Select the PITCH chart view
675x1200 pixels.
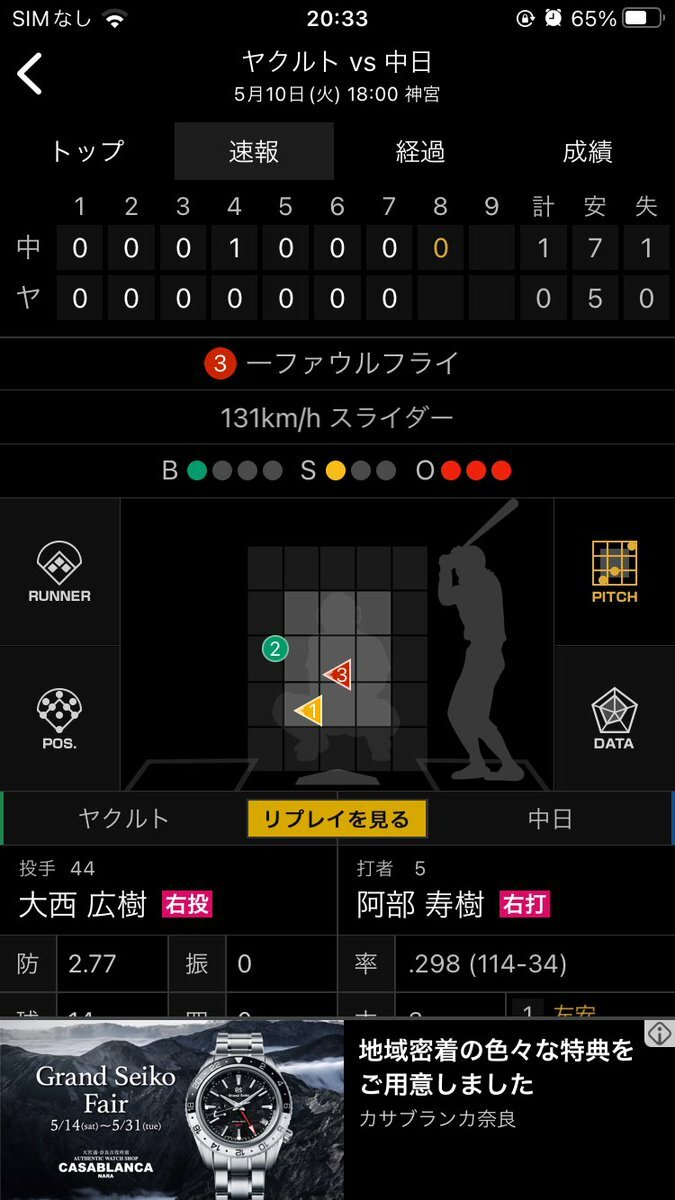[614, 572]
